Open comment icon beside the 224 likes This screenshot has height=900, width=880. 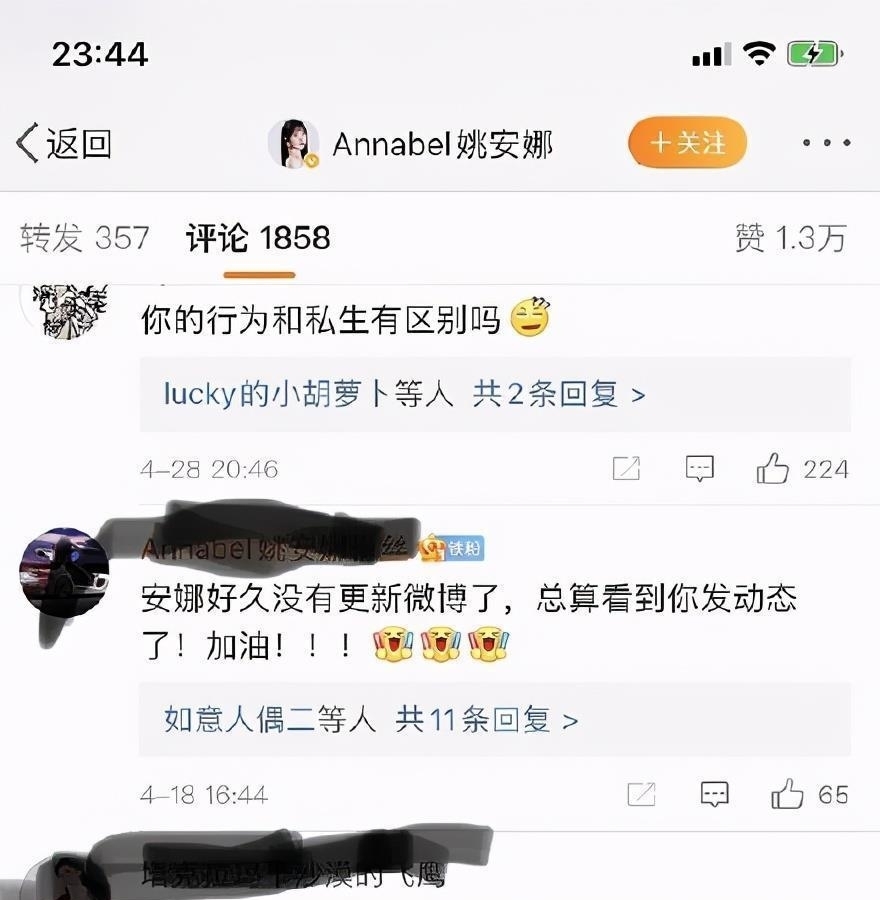[700, 468]
